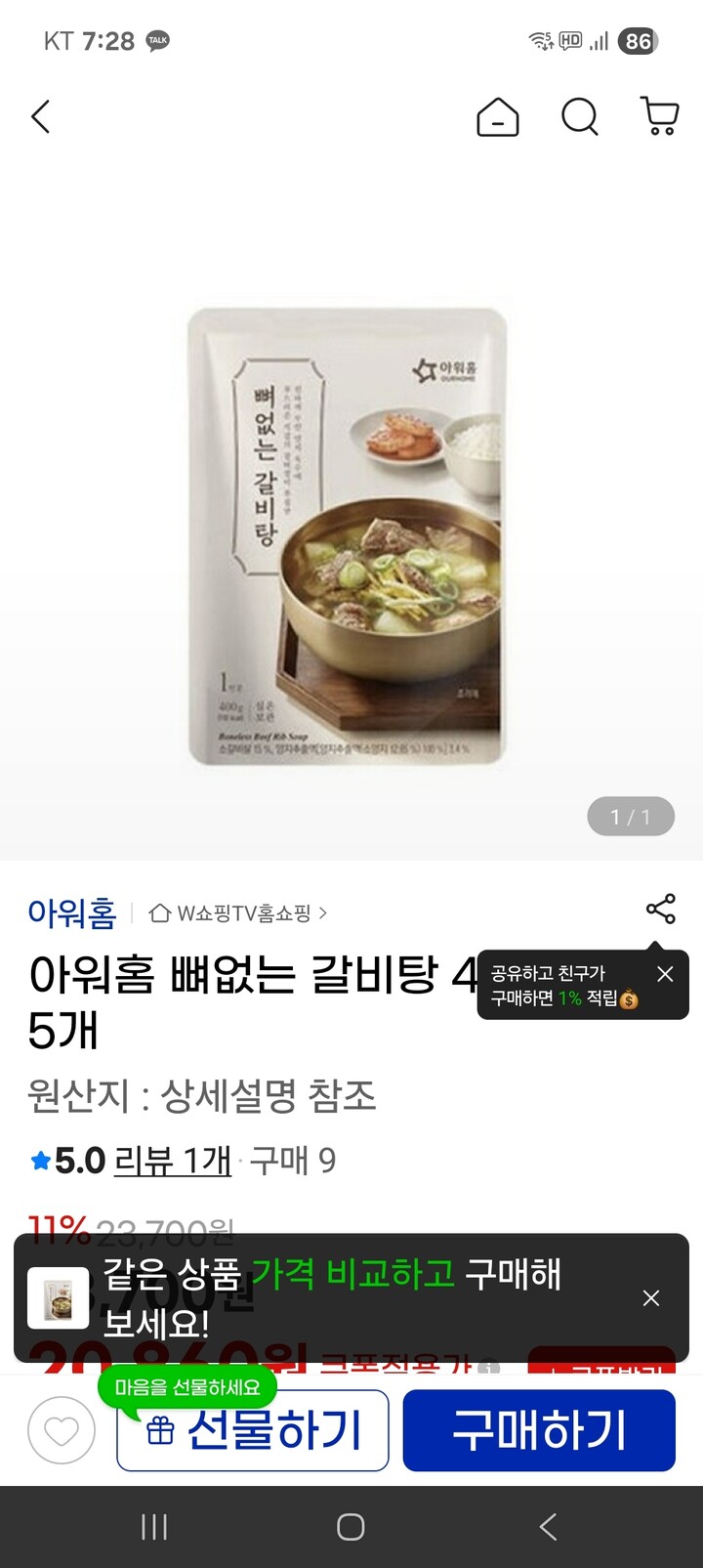Screen dimensions: 703x1568
Task: Tap the home icon in the top toolbar
Action: pos(498,116)
